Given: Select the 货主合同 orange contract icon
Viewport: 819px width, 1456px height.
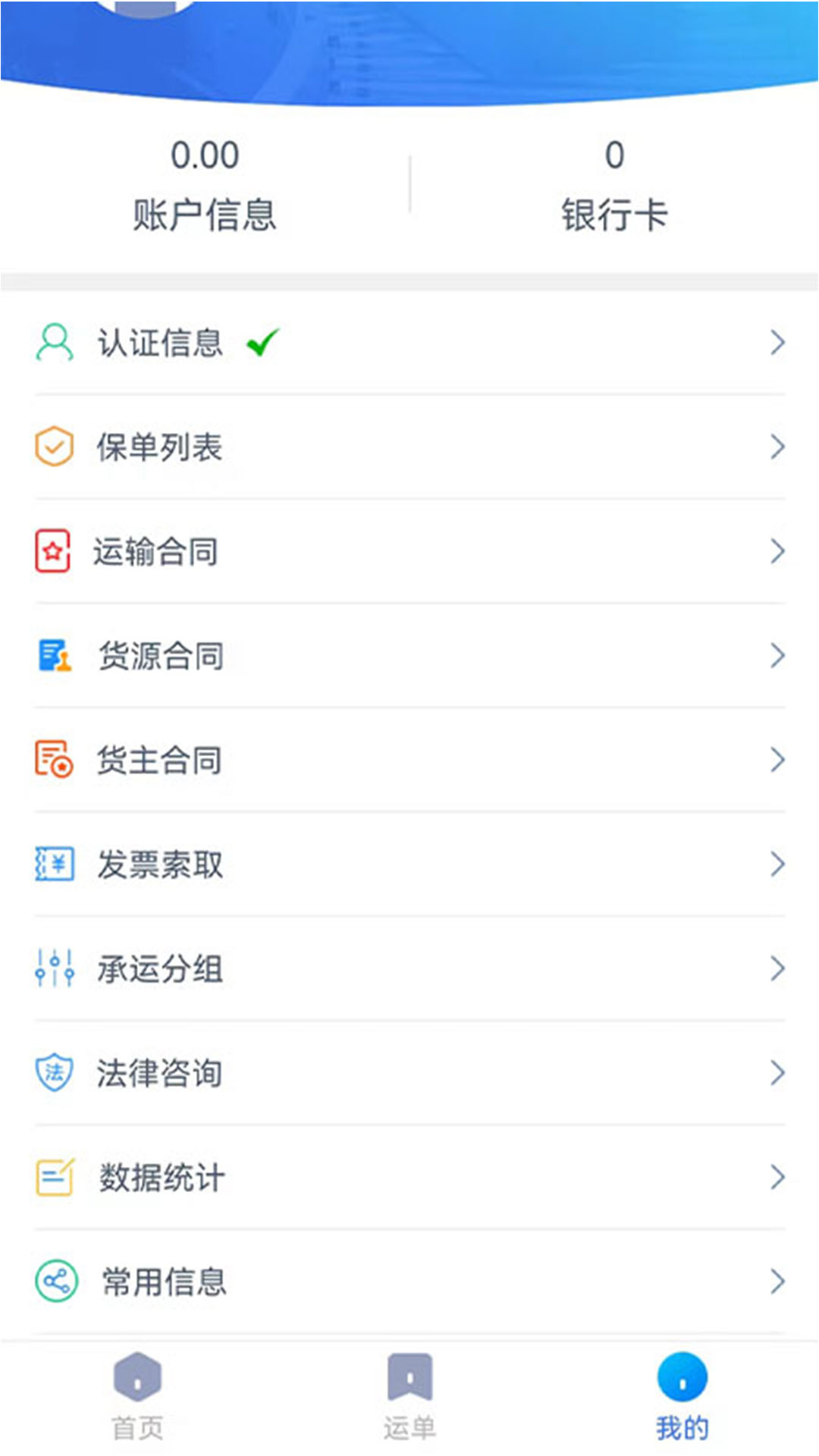Looking at the screenshot, I should (x=52, y=761).
